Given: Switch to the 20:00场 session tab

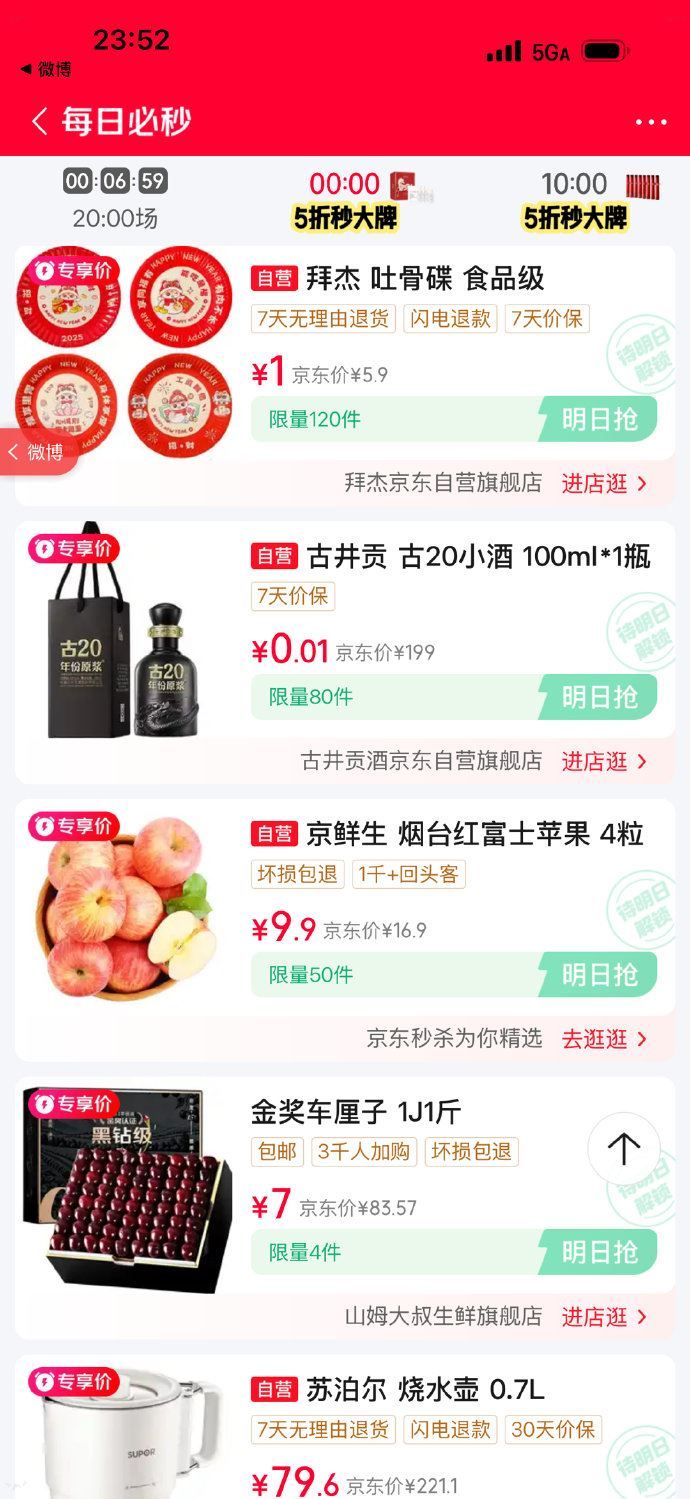Looking at the screenshot, I should [115, 199].
